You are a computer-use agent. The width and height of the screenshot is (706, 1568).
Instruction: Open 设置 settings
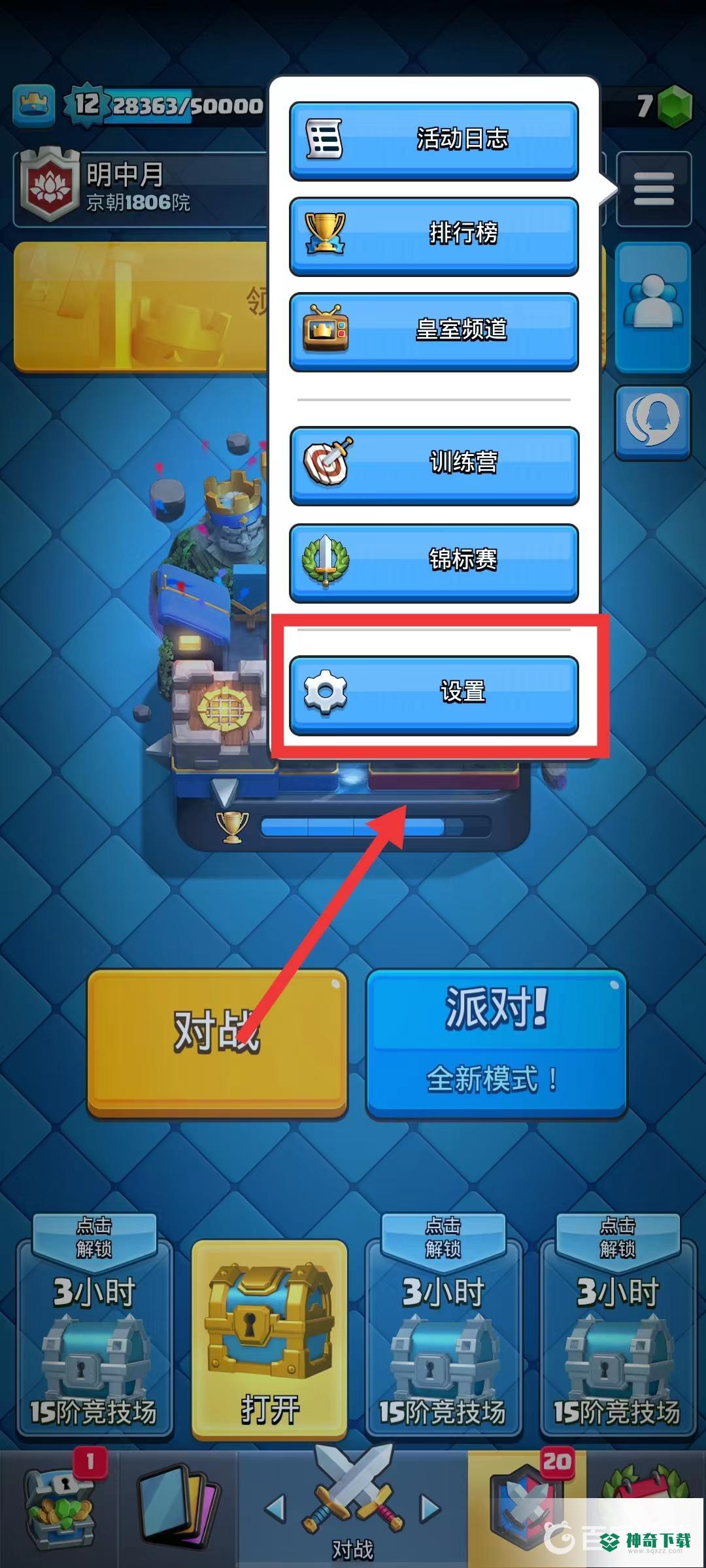coord(434,693)
